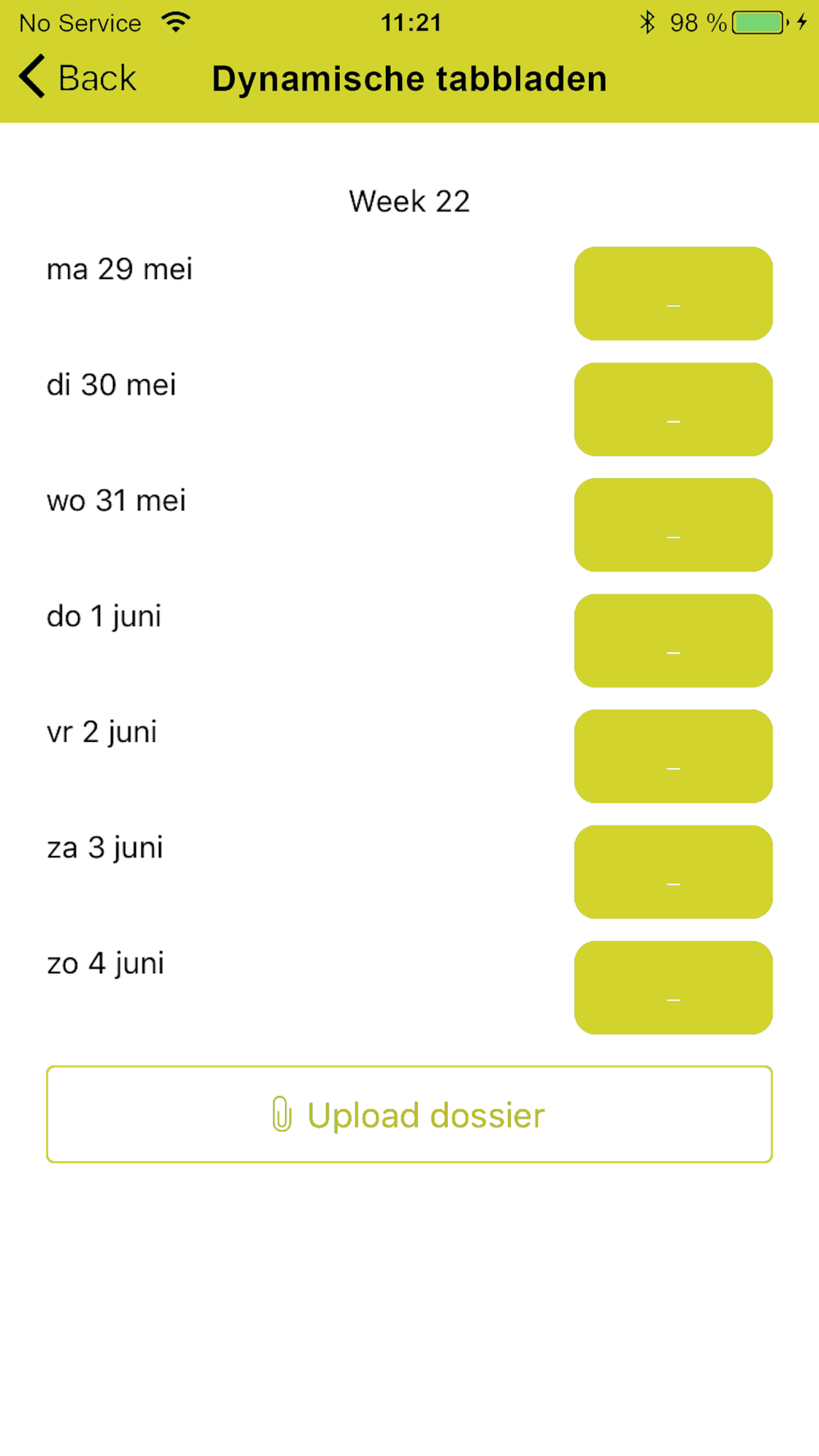This screenshot has width=819, height=1456.
Task: Tap the button for do 1 juni
Action: [x=673, y=640]
